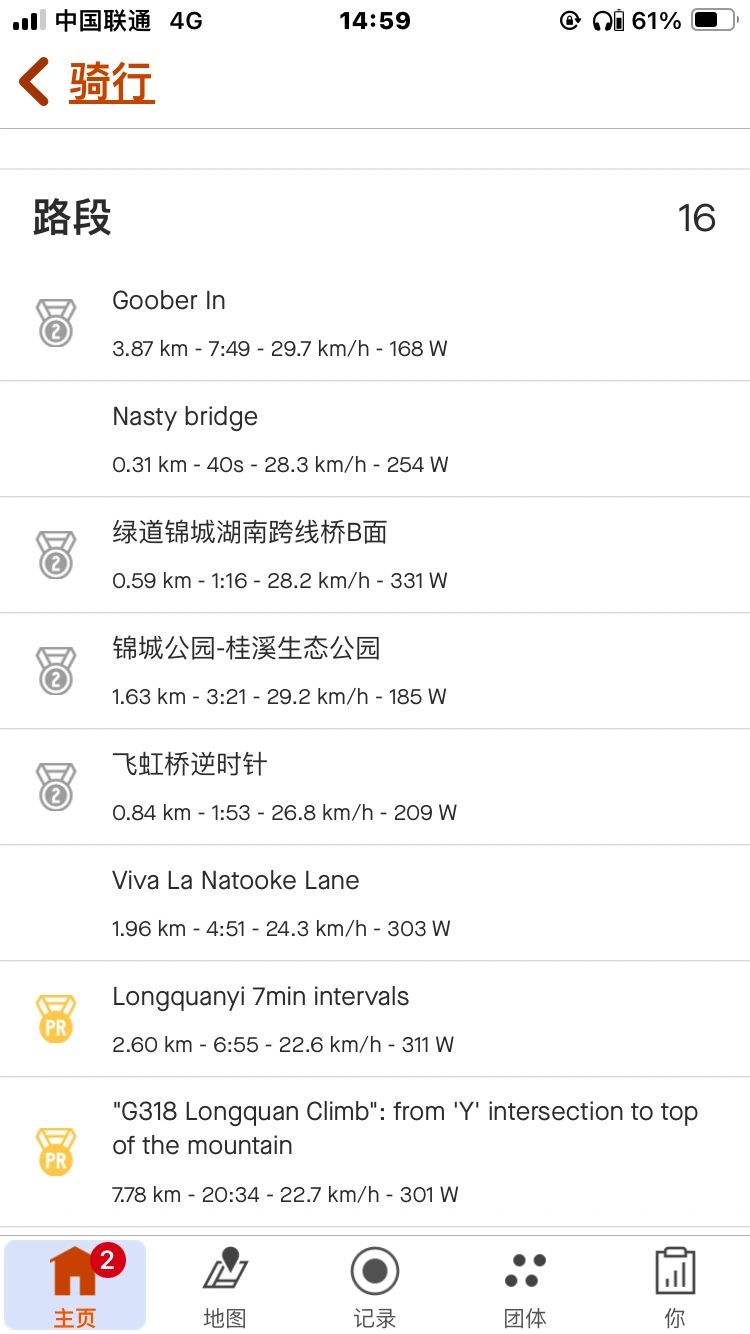Image resolution: width=750 pixels, height=1334 pixels.
Task: View the Nasty bridge segment details
Action: point(375,439)
